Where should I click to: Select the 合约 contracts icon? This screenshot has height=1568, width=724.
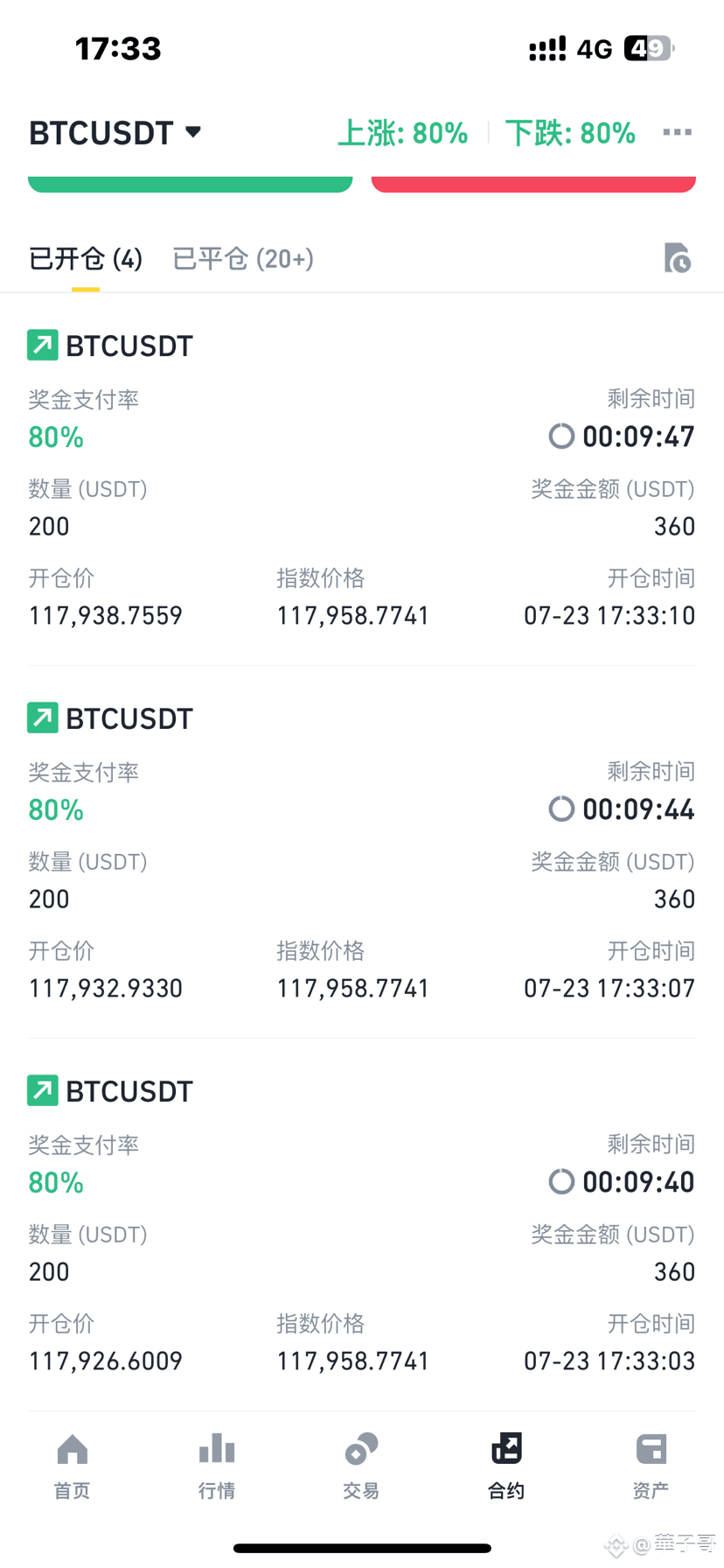pos(506,1448)
